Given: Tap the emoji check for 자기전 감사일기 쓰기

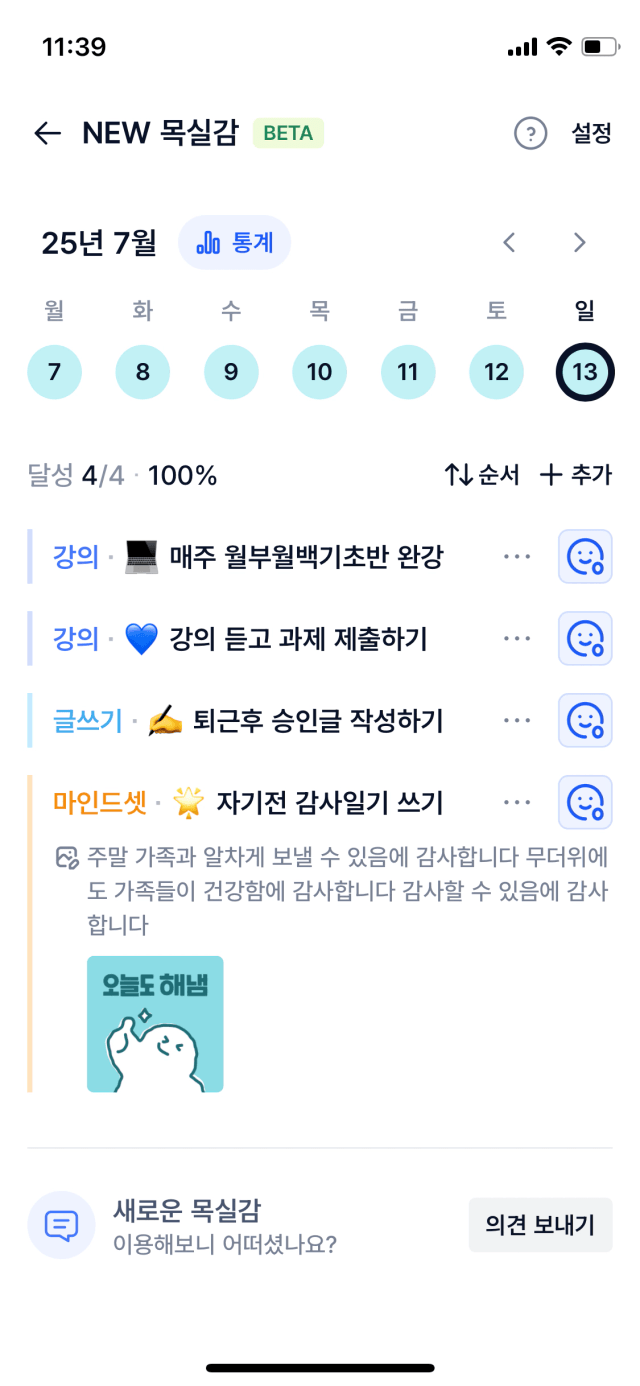Looking at the screenshot, I should point(584,802).
